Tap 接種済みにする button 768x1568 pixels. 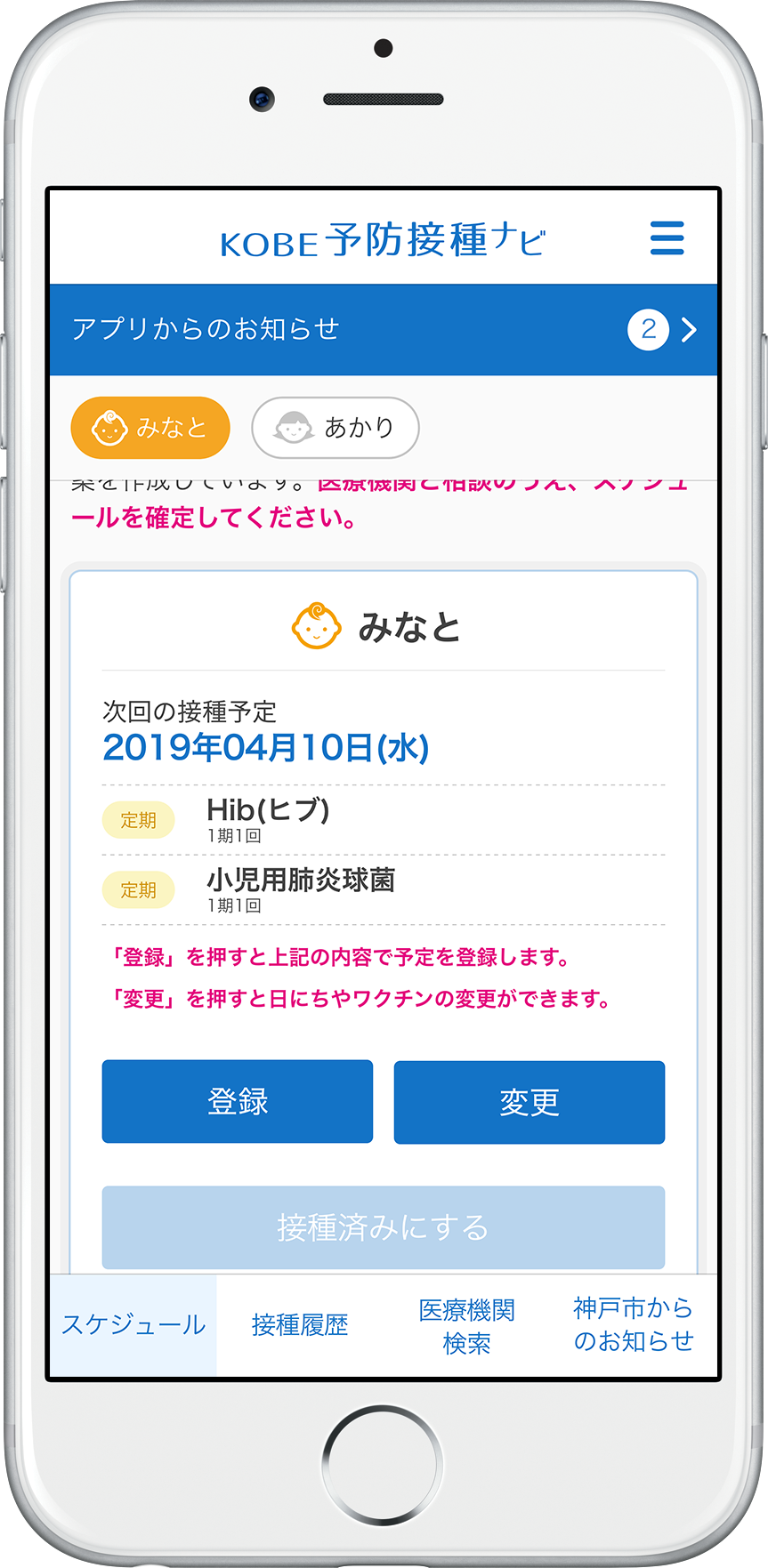pos(383,1227)
